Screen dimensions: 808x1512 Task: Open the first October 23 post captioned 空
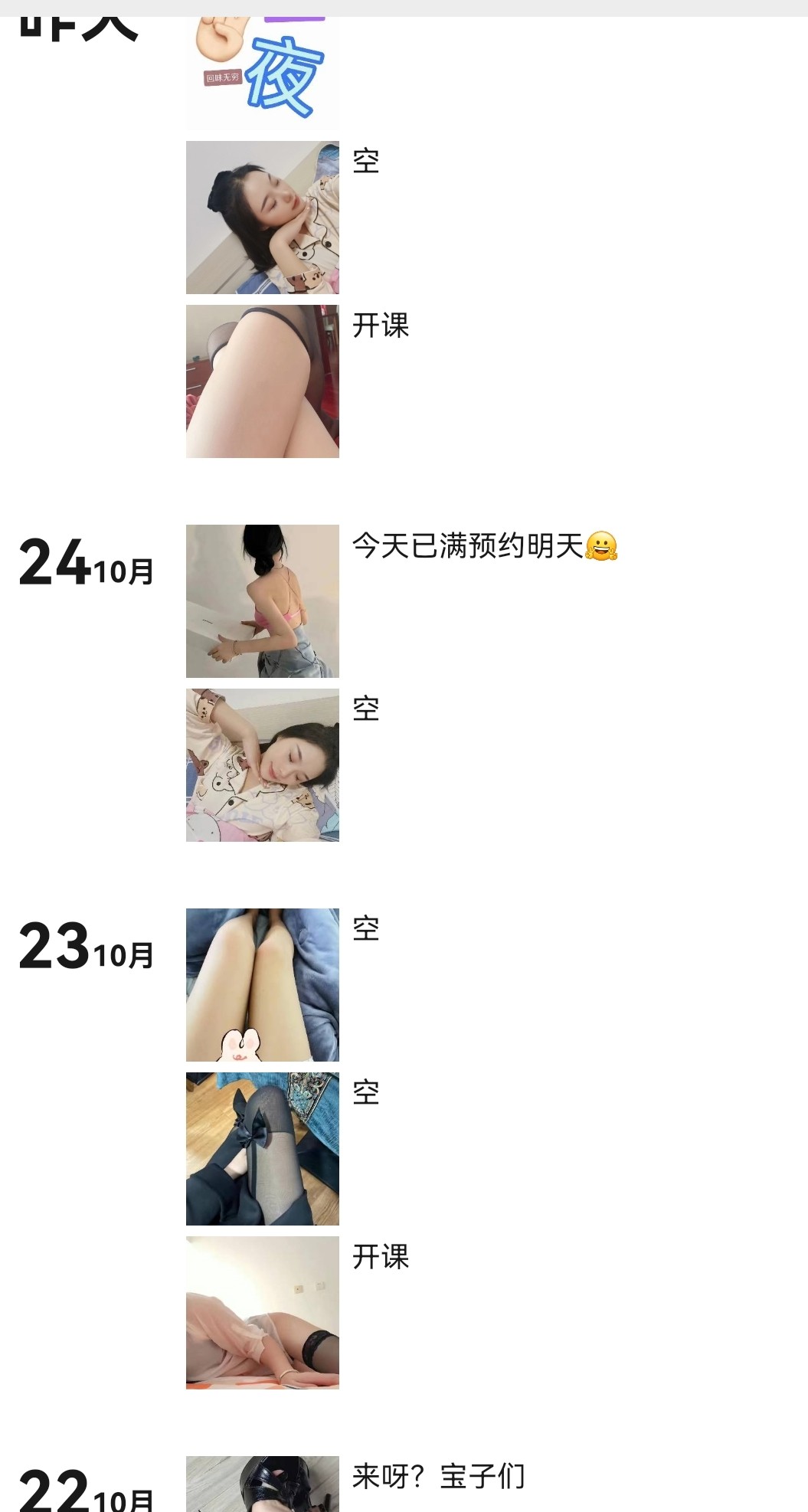tap(263, 985)
